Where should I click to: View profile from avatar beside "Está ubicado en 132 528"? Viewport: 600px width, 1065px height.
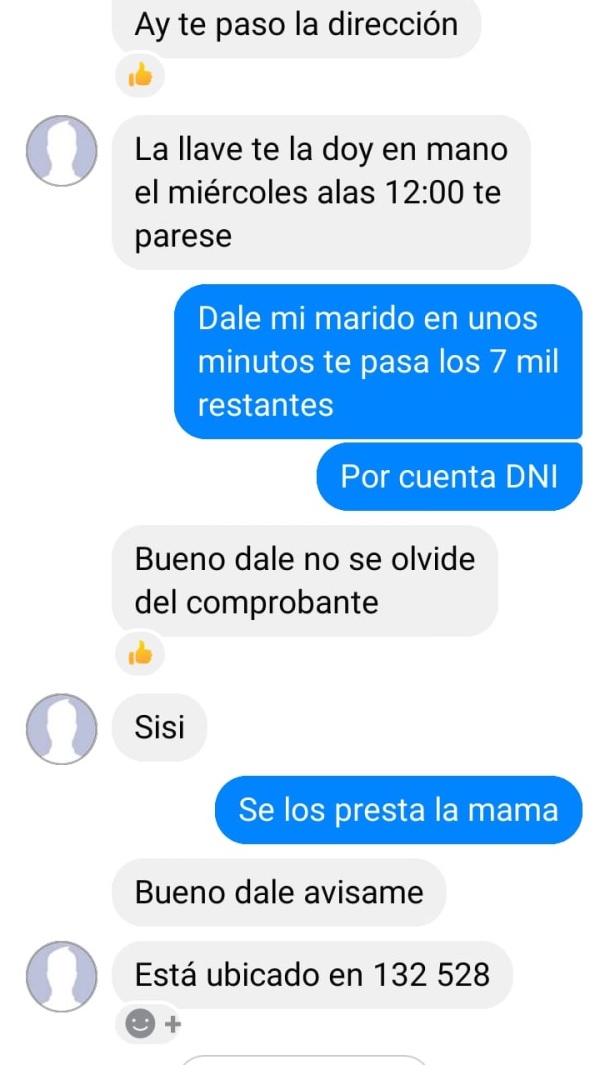[x=62, y=976]
